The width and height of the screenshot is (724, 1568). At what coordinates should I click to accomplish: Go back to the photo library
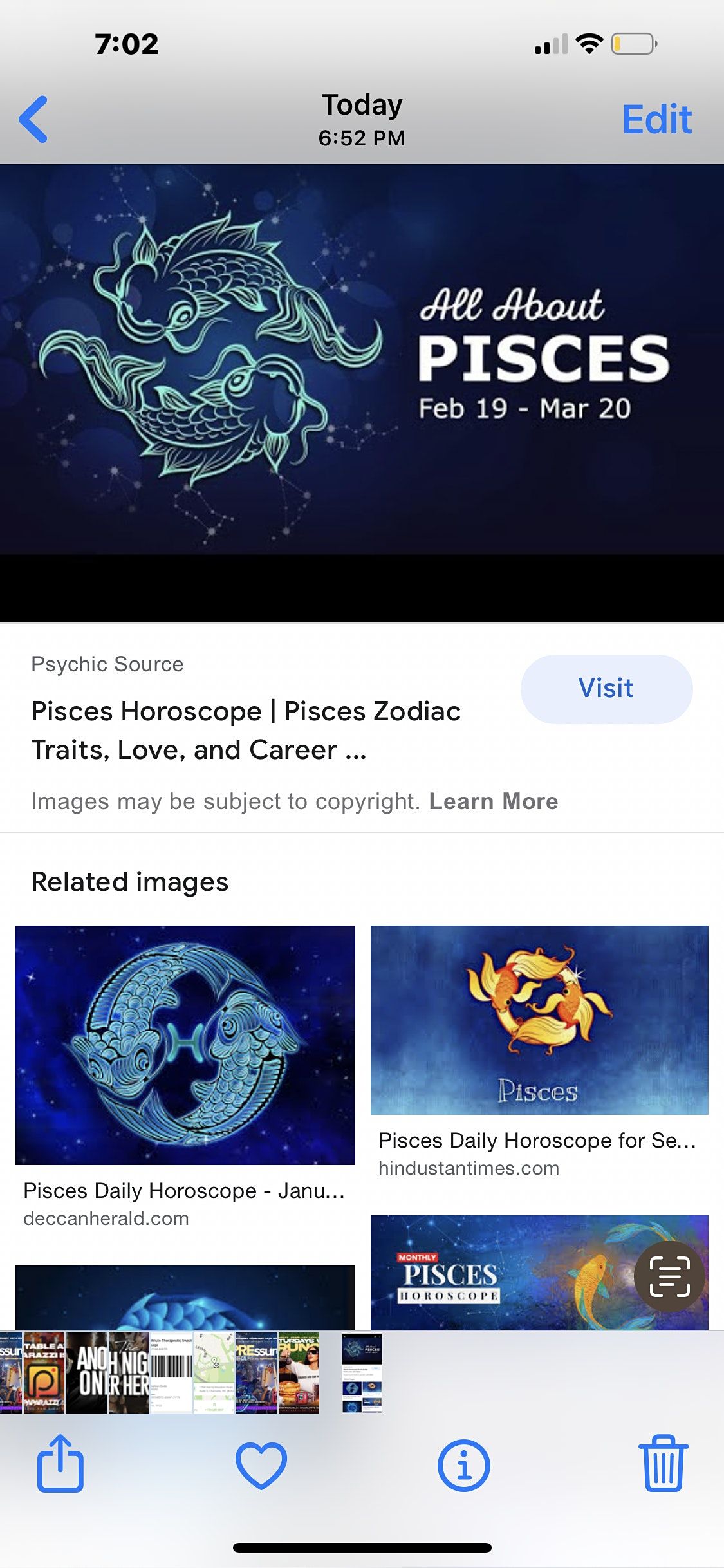(x=33, y=119)
